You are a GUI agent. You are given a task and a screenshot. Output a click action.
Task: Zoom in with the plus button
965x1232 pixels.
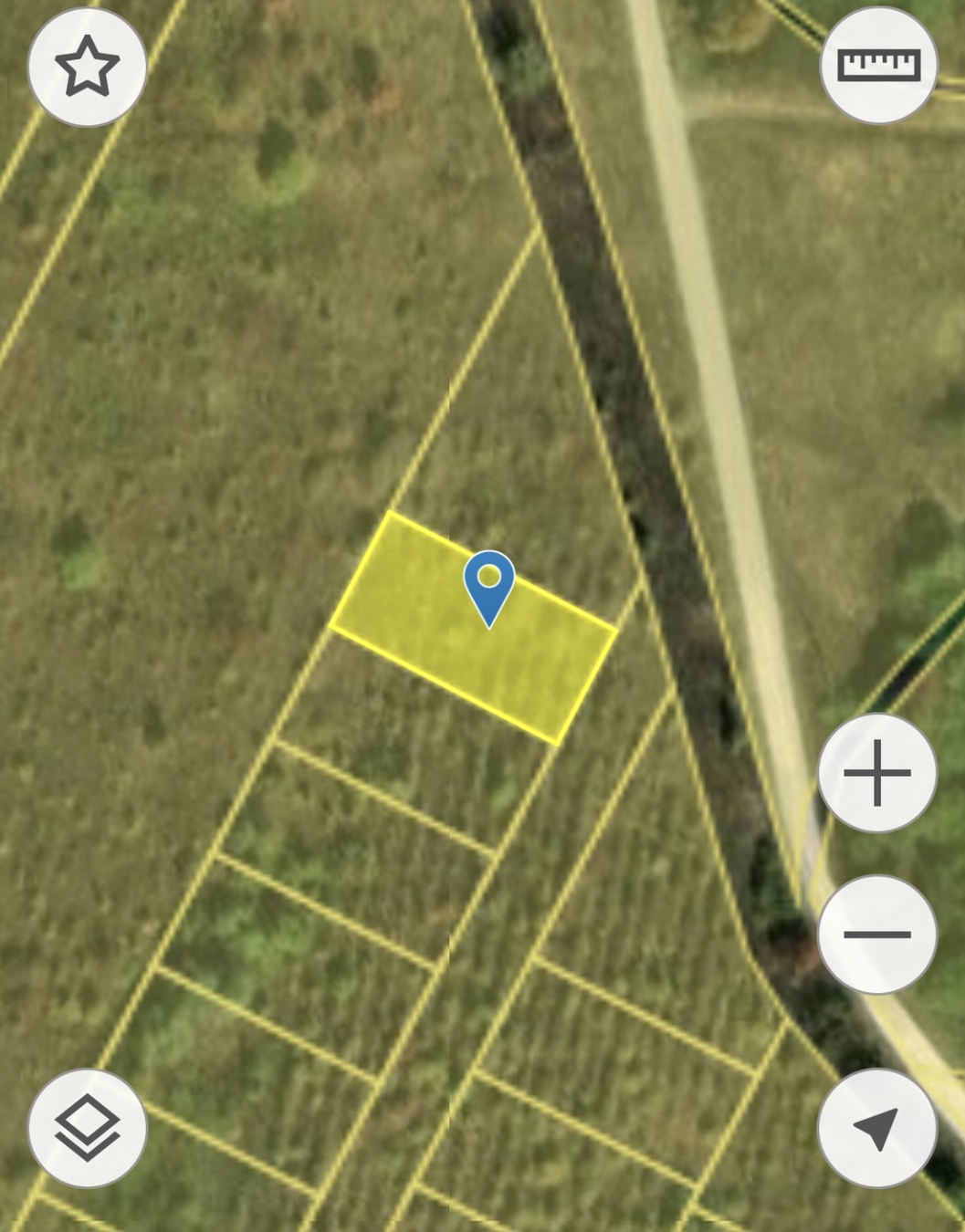pyautogui.click(x=877, y=773)
